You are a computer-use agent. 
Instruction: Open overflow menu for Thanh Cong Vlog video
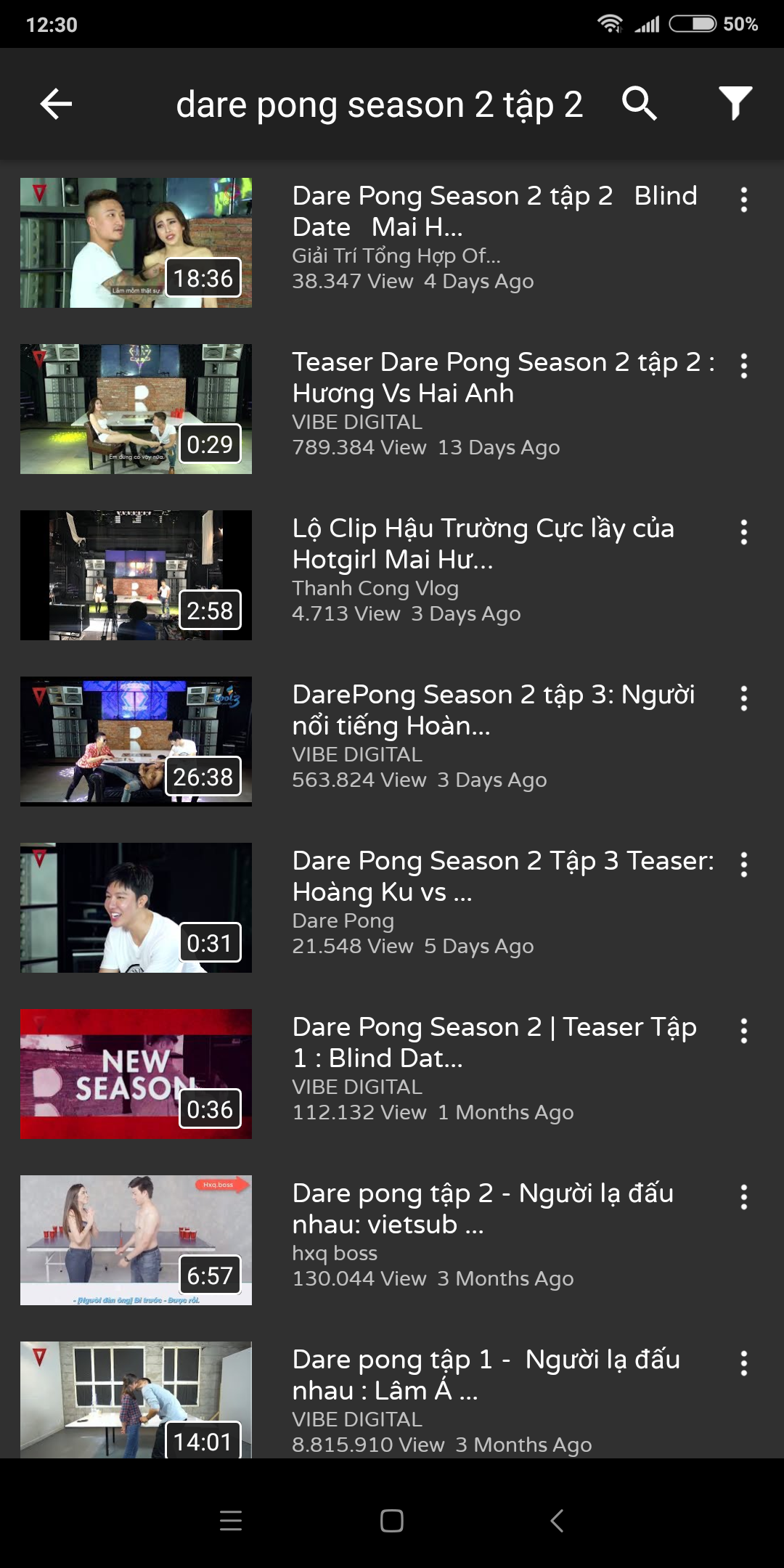coord(743,532)
